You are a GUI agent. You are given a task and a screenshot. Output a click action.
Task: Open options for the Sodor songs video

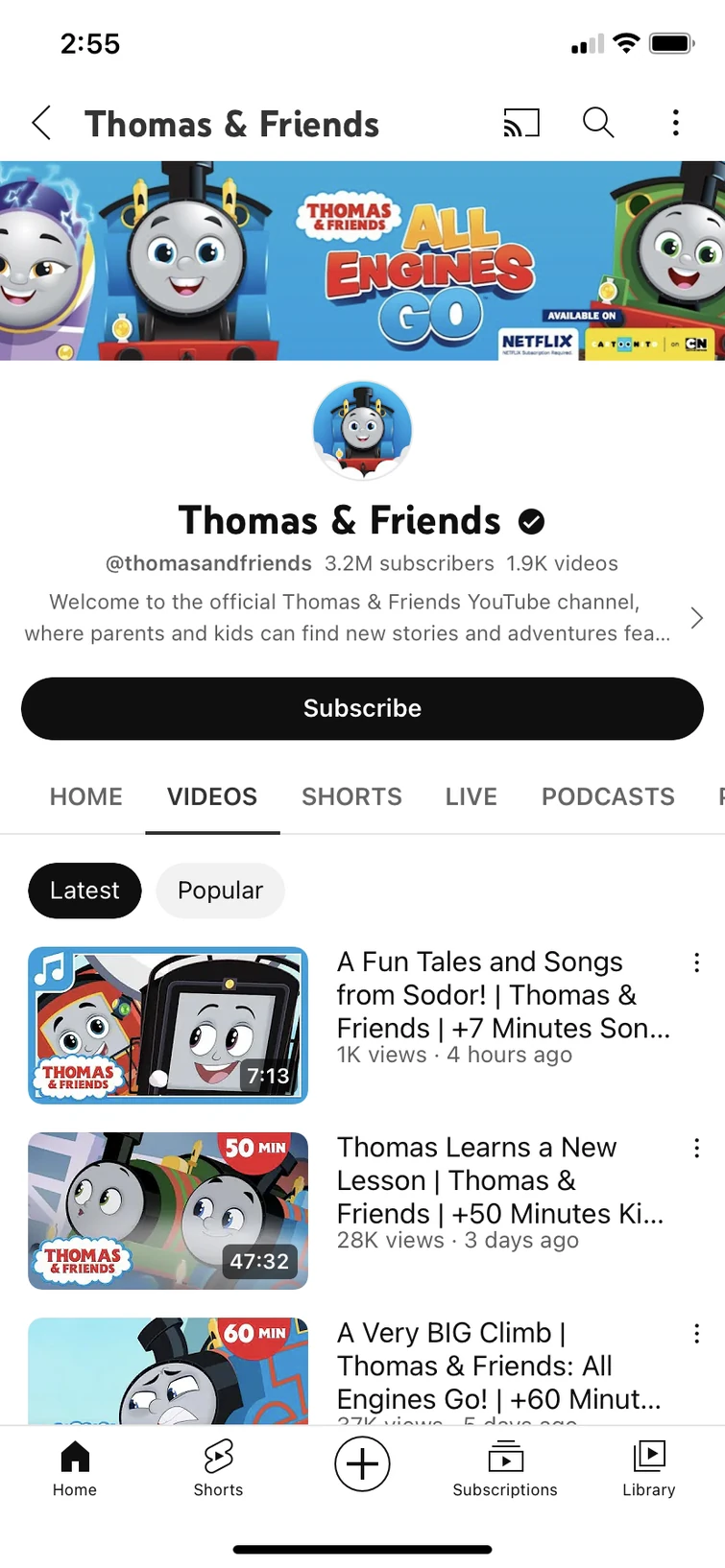(x=696, y=962)
